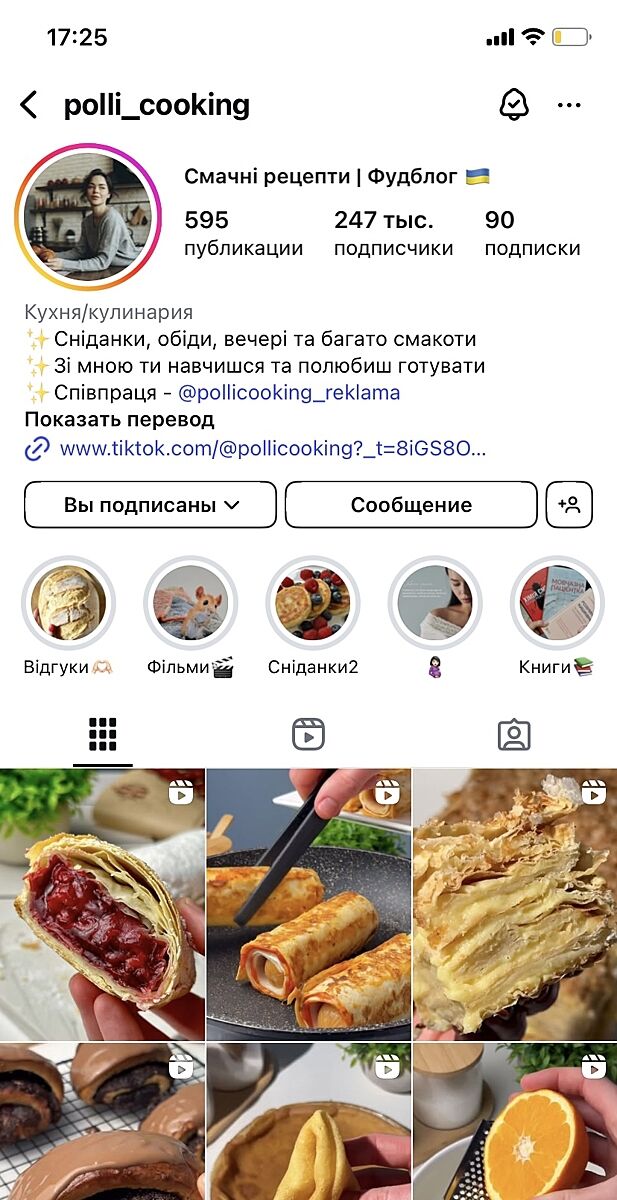View the Сніданки2 highlight
The height and width of the screenshot is (1200, 617).
tap(312, 603)
